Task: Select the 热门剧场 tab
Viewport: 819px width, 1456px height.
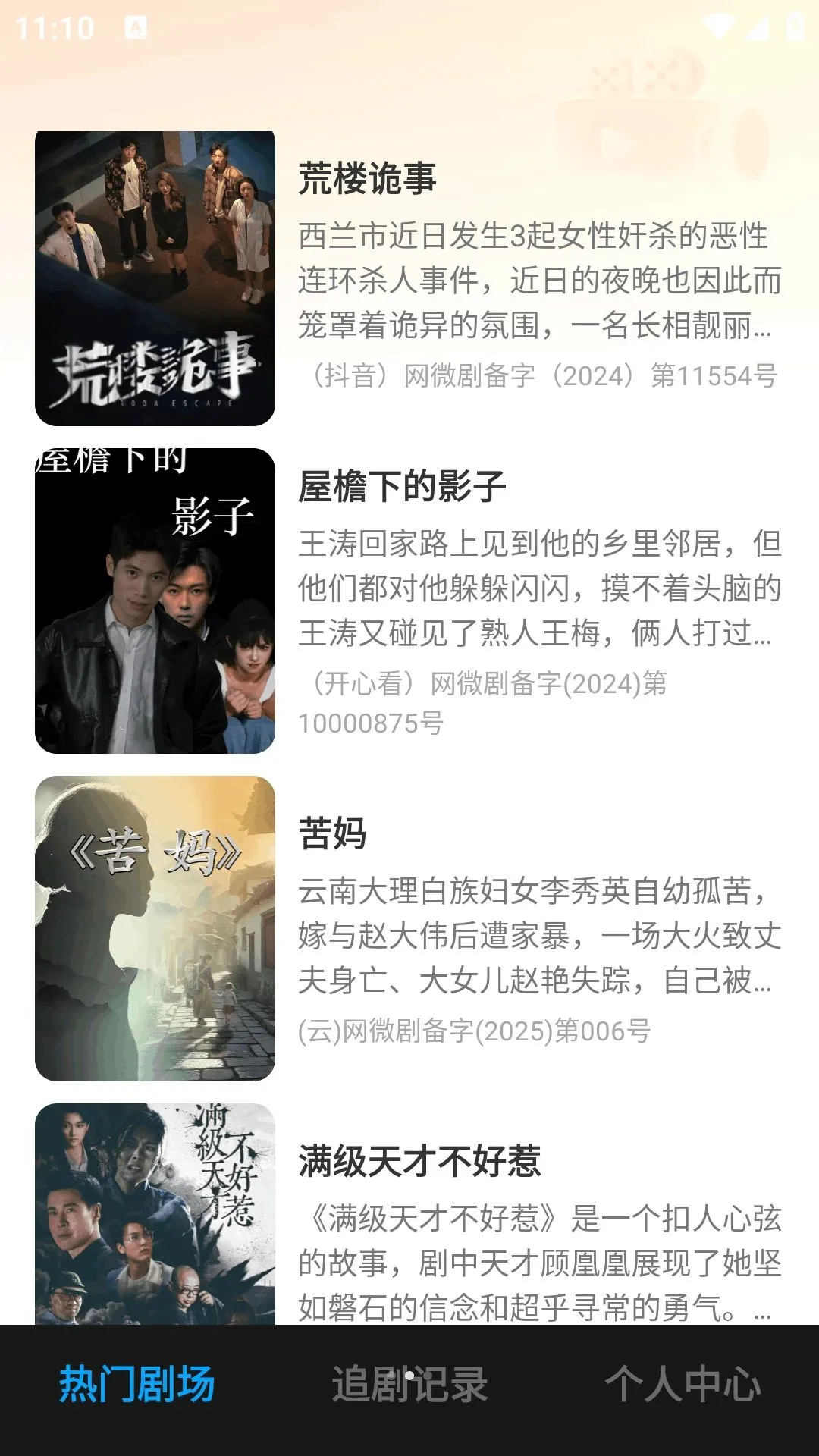Action: pyautogui.click(x=136, y=1384)
